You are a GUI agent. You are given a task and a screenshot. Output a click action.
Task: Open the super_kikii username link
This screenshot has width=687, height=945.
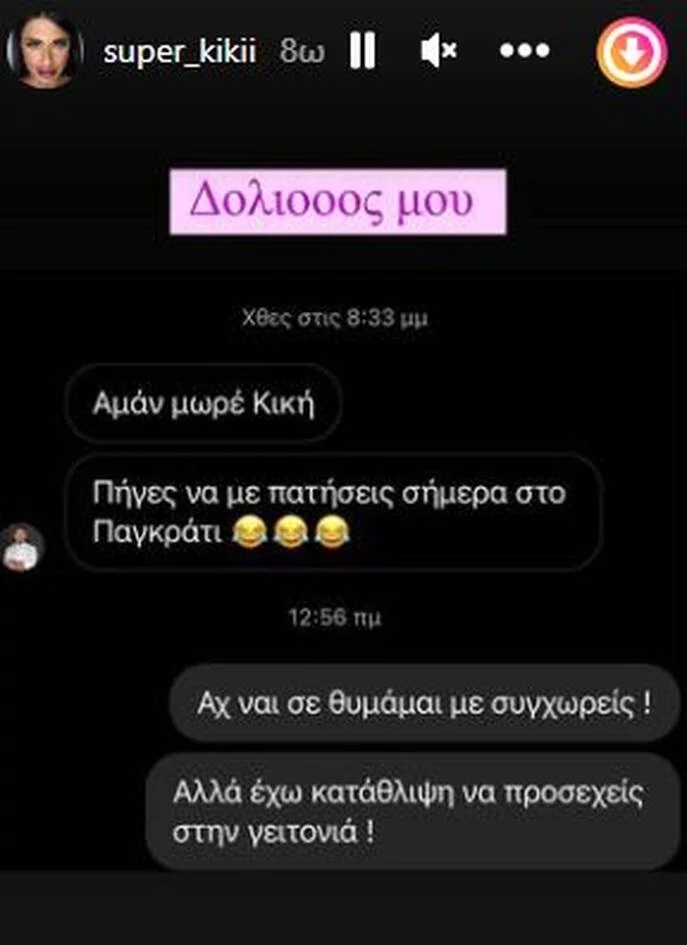pos(179,52)
